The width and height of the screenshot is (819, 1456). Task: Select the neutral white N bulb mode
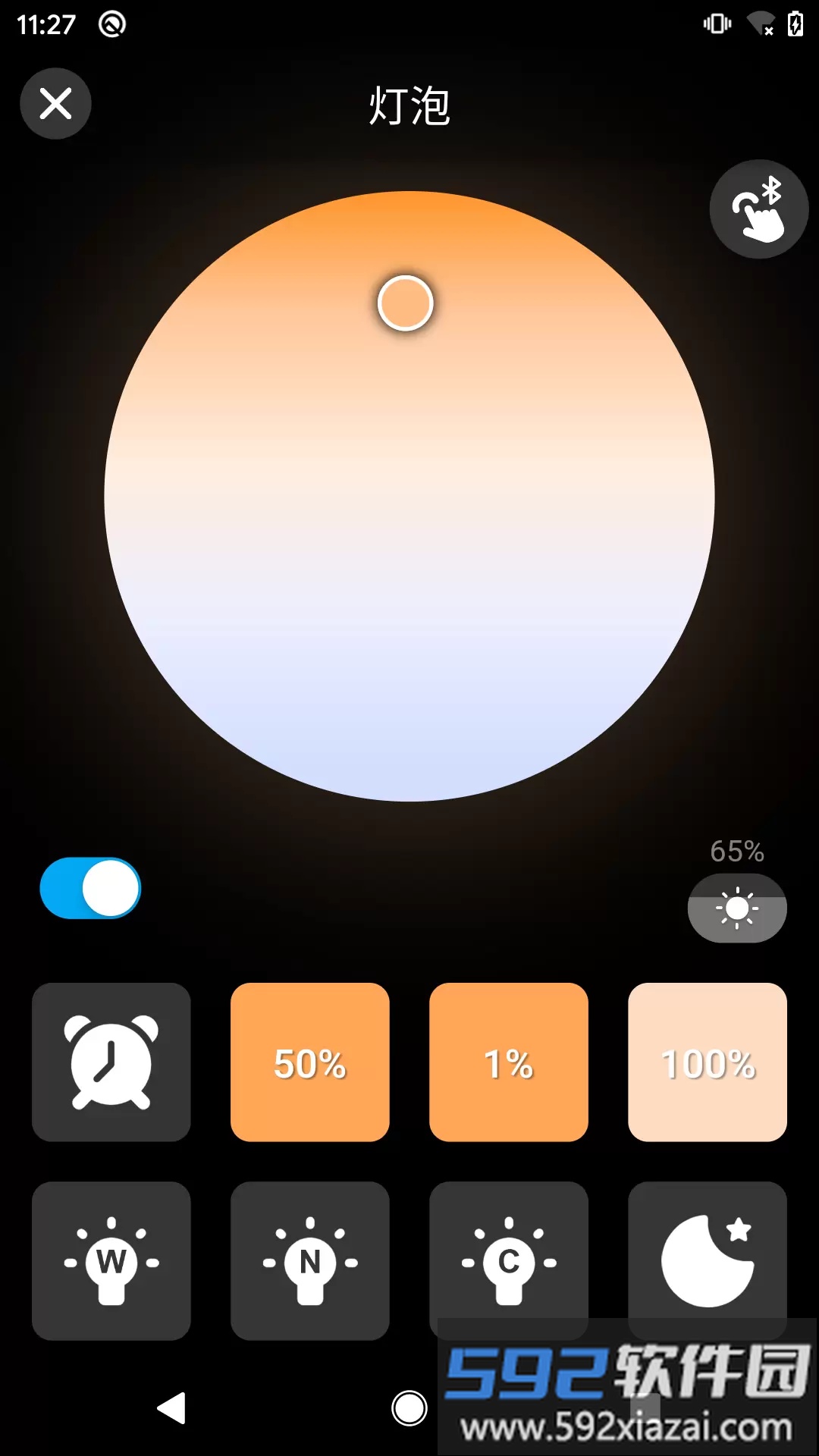(x=310, y=1260)
